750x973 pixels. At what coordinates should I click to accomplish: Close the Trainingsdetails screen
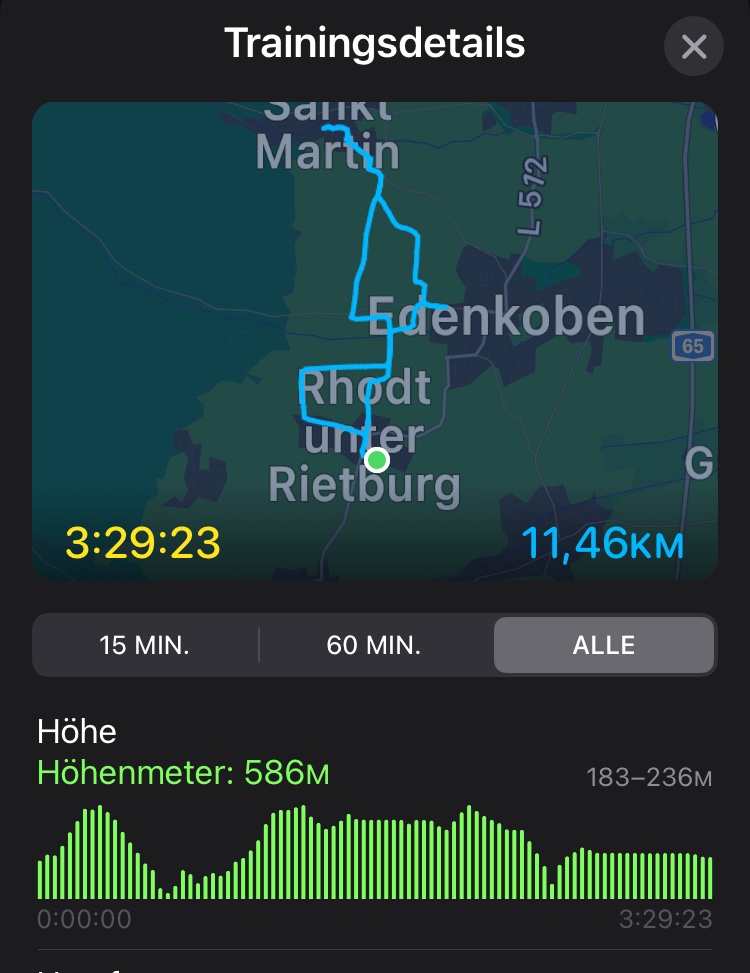[693, 47]
